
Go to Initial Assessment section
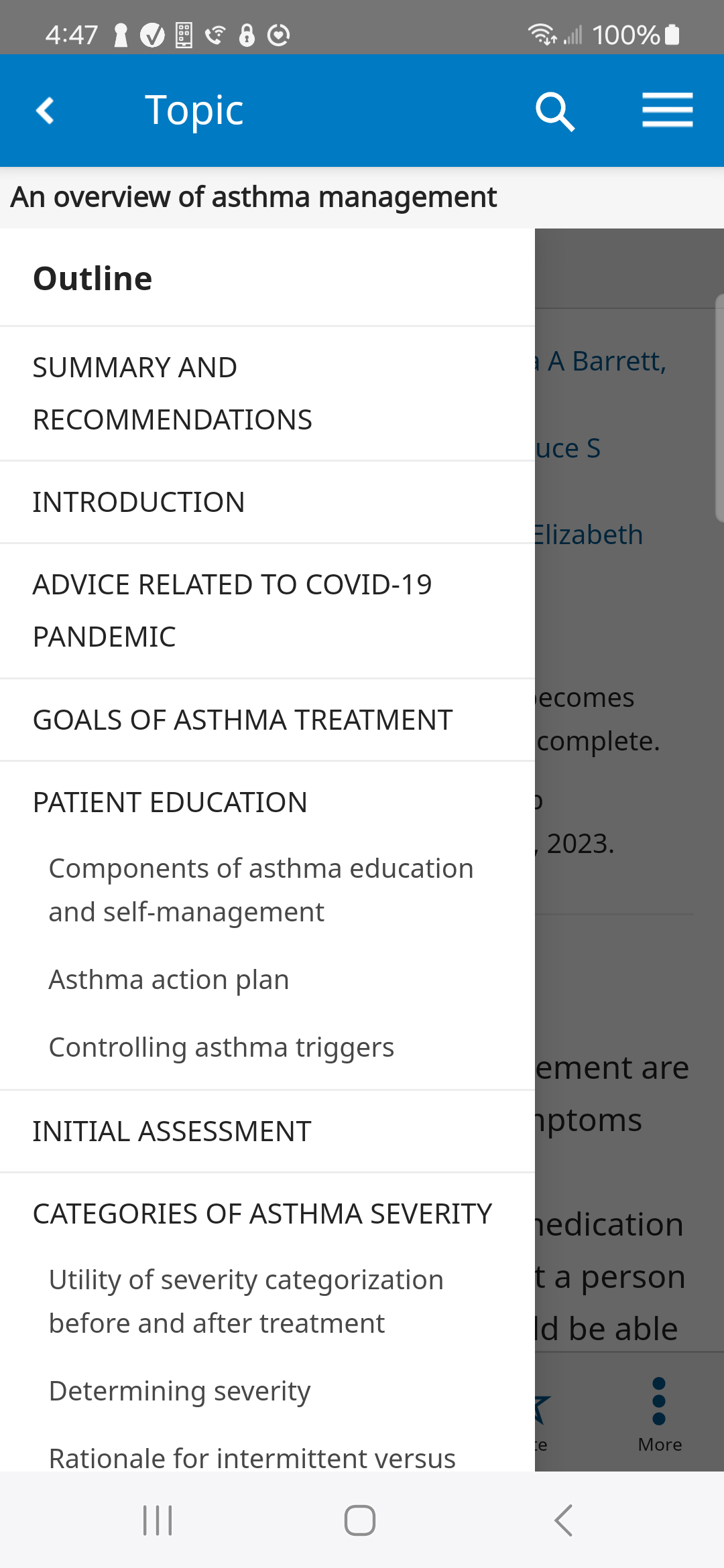click(x=172, y=1131)
